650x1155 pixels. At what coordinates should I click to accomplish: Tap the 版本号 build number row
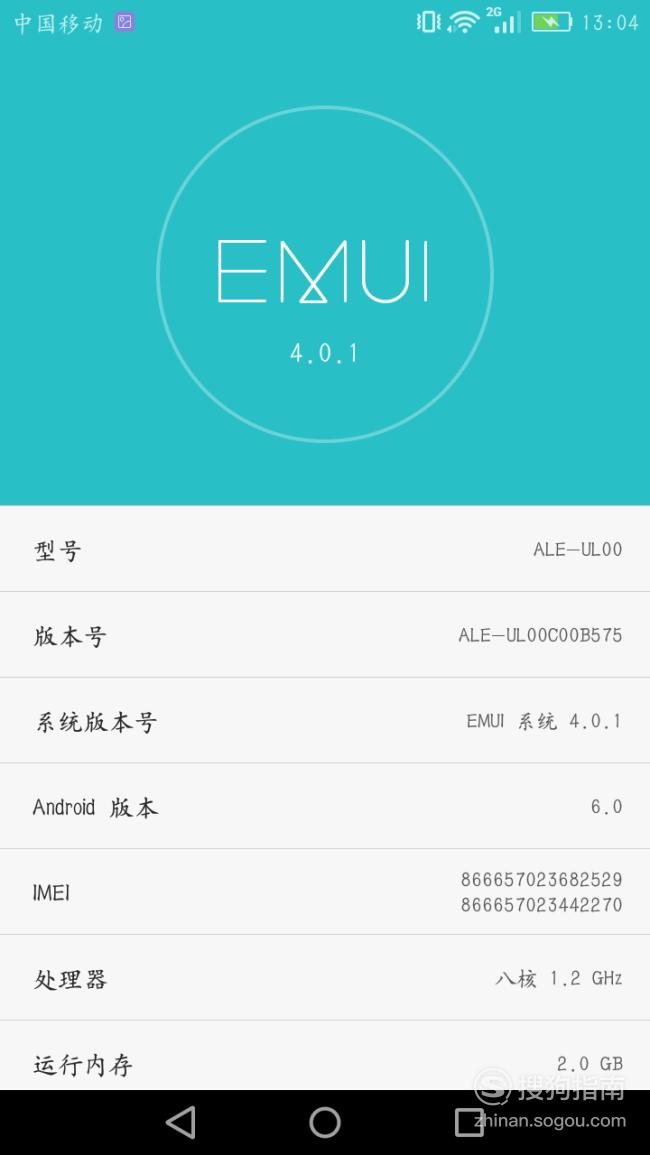point(325,634)
